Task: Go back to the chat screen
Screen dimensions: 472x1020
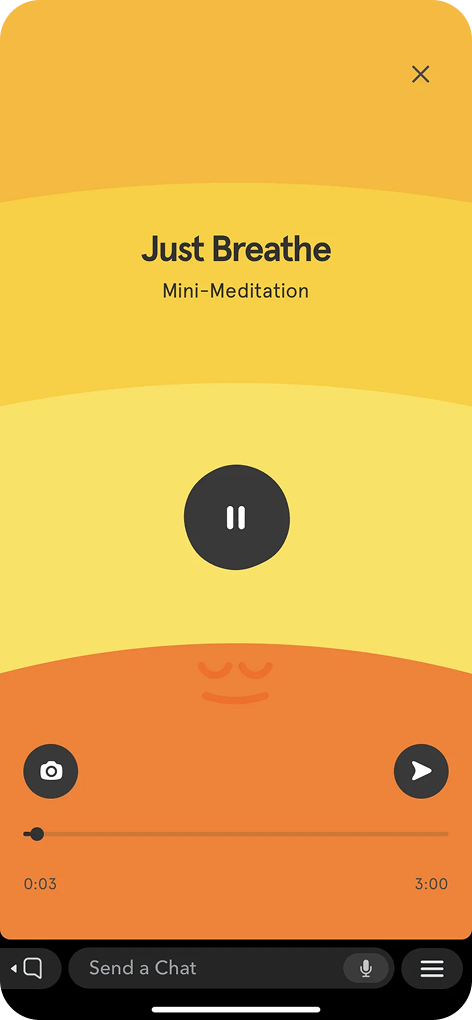Action: [31, 969]
